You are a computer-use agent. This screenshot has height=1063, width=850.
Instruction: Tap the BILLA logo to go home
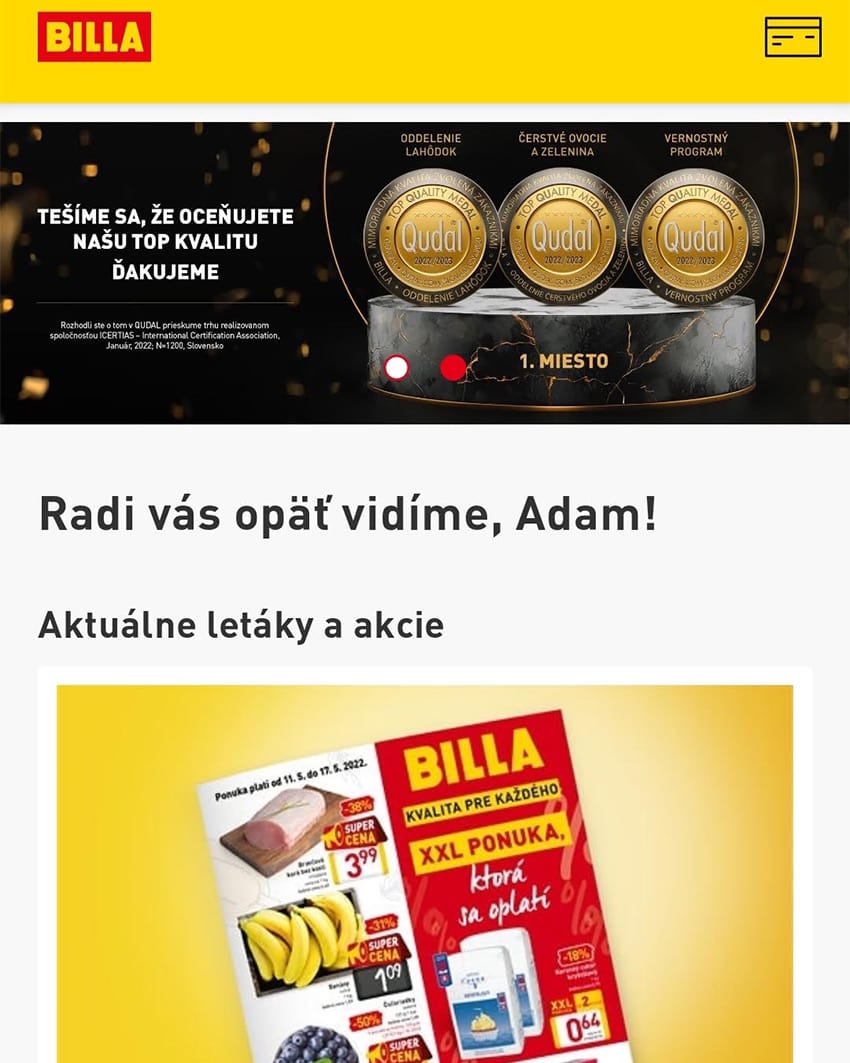click(94, 37)
